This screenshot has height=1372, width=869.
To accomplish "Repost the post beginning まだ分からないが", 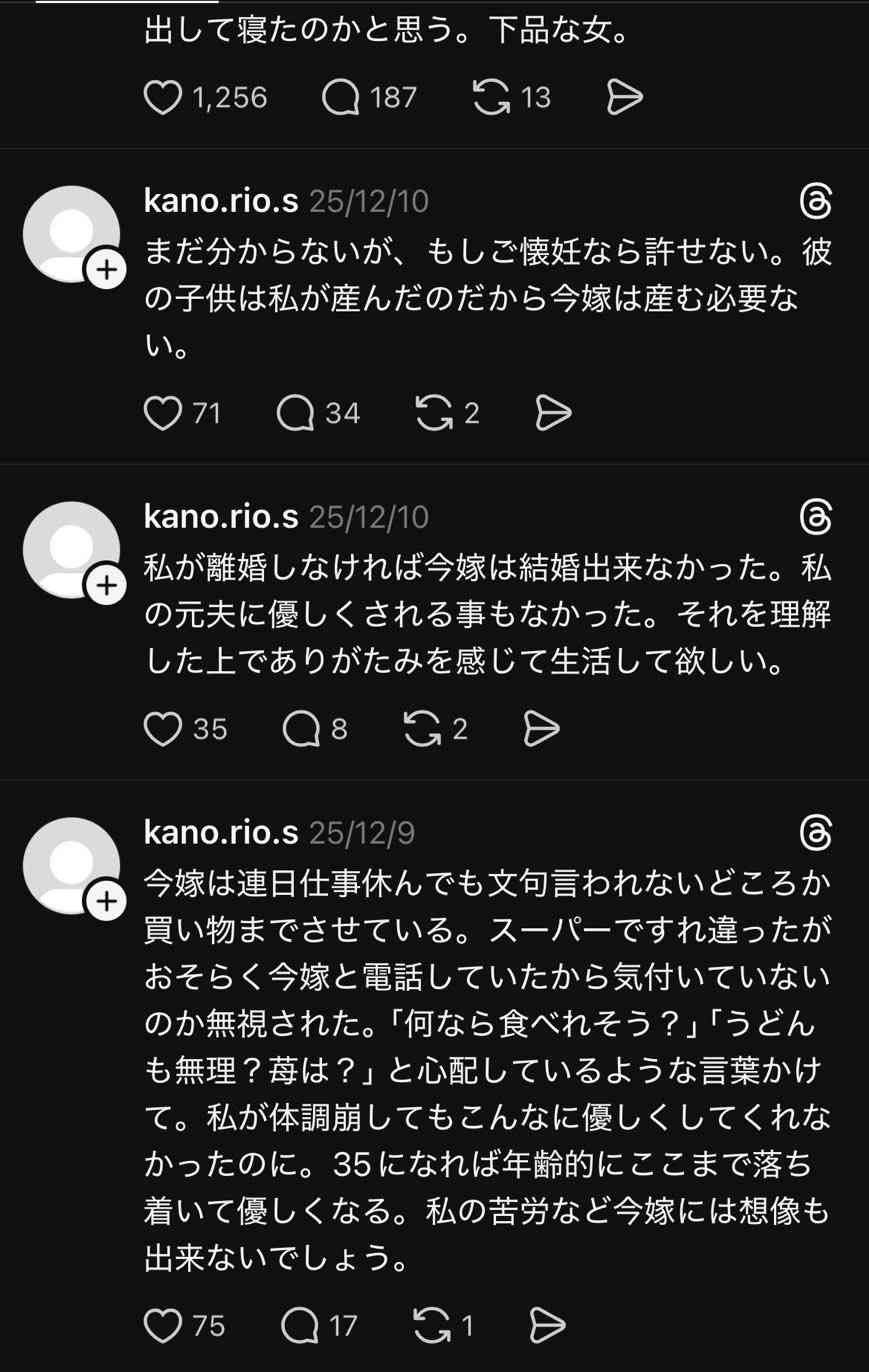I will tap(434, 413).
